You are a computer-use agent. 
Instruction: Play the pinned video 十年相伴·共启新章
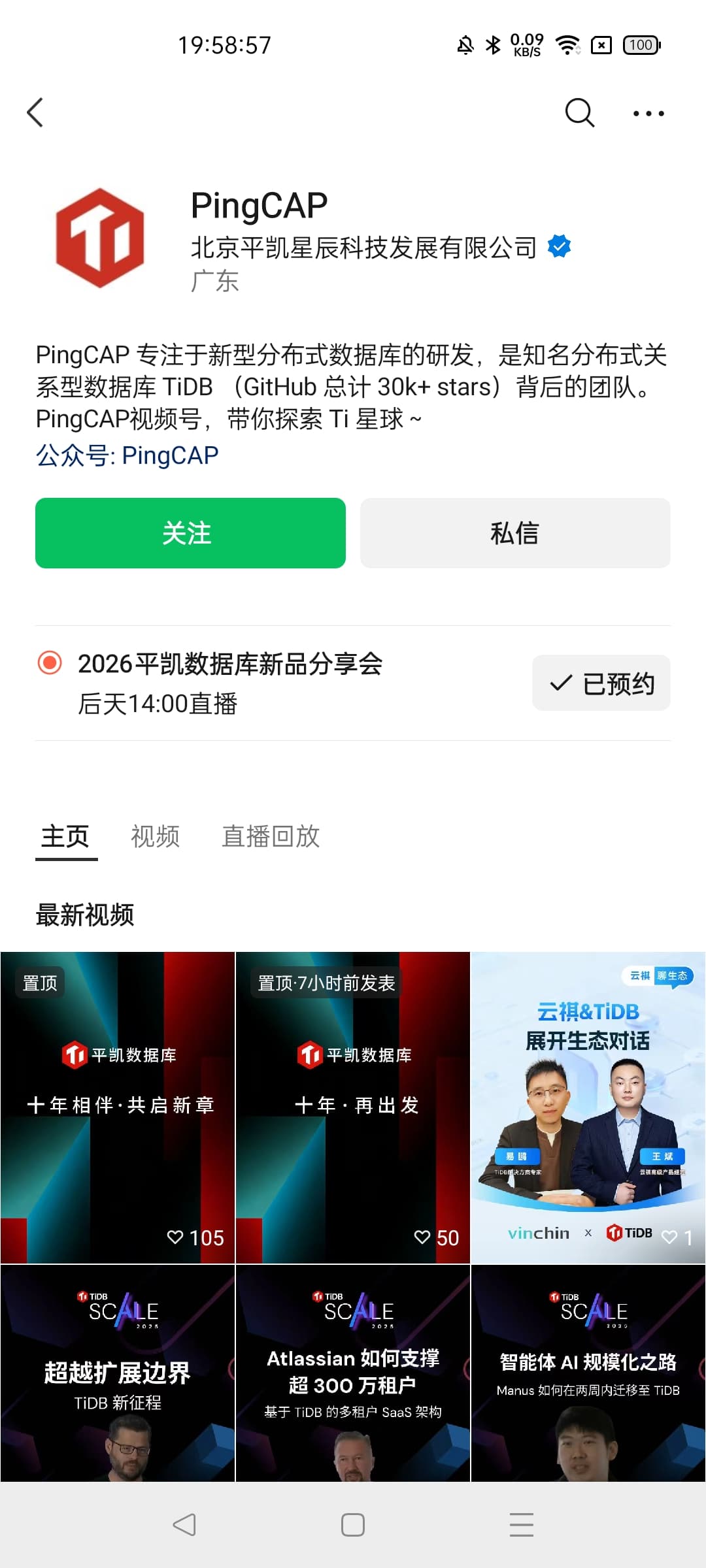118,1107
